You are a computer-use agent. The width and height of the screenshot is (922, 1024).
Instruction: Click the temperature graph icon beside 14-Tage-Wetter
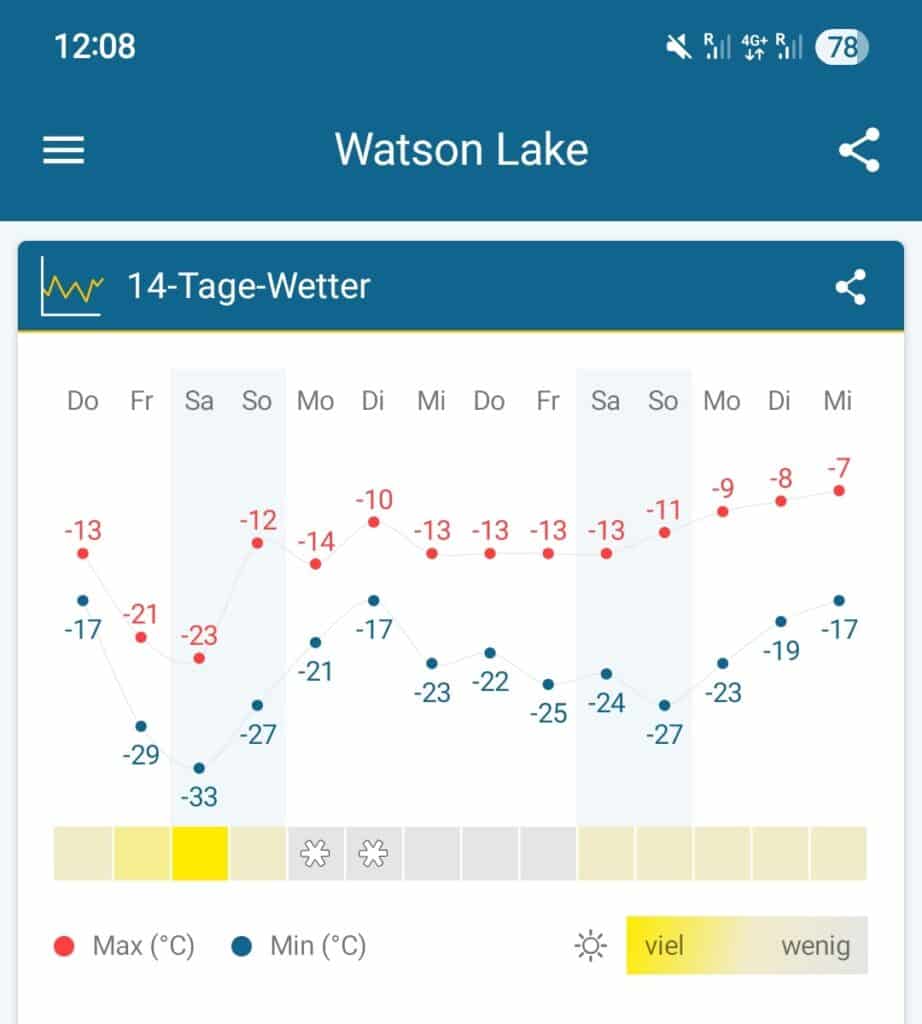pos(71,287)
